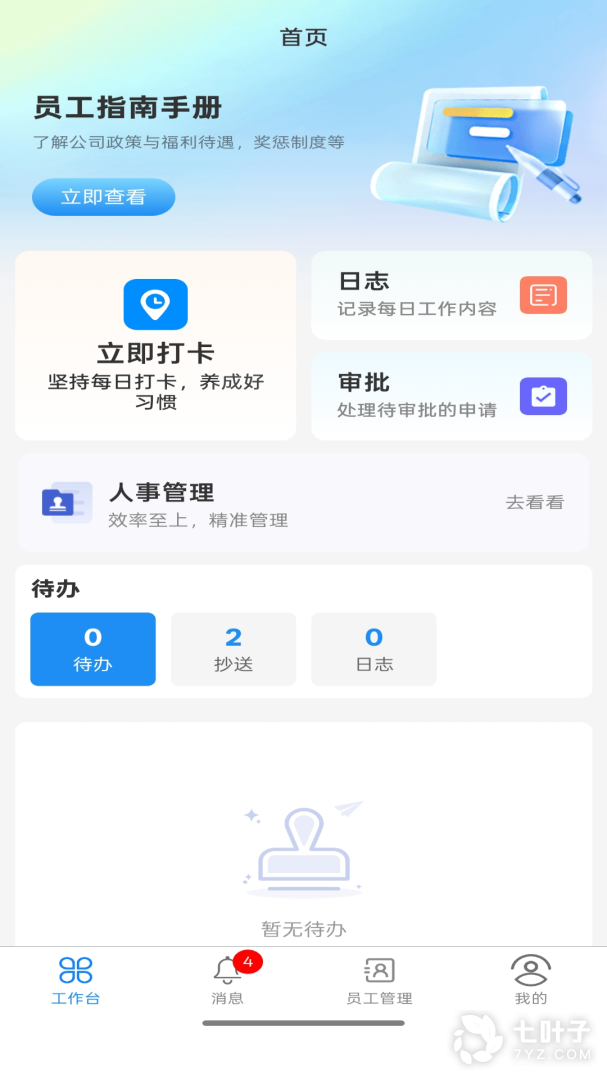Viewport: 607px width, 1080px height.
Task: Switch to the 工作台 bottom tab
Action: tap(76, 980)
